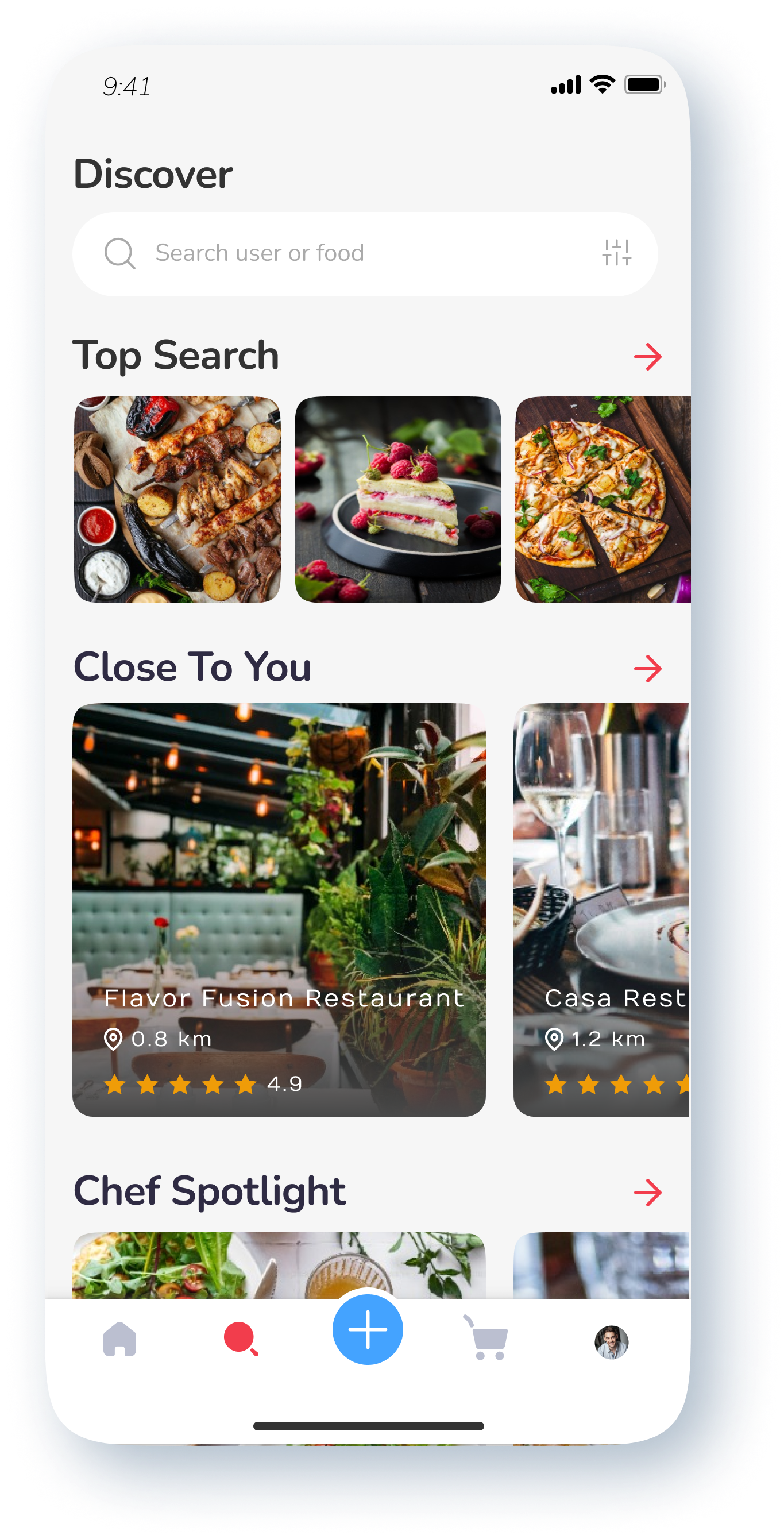Screen dimensions: 784x1539
Task: Show all Close To You places
Action: (647, 669)
